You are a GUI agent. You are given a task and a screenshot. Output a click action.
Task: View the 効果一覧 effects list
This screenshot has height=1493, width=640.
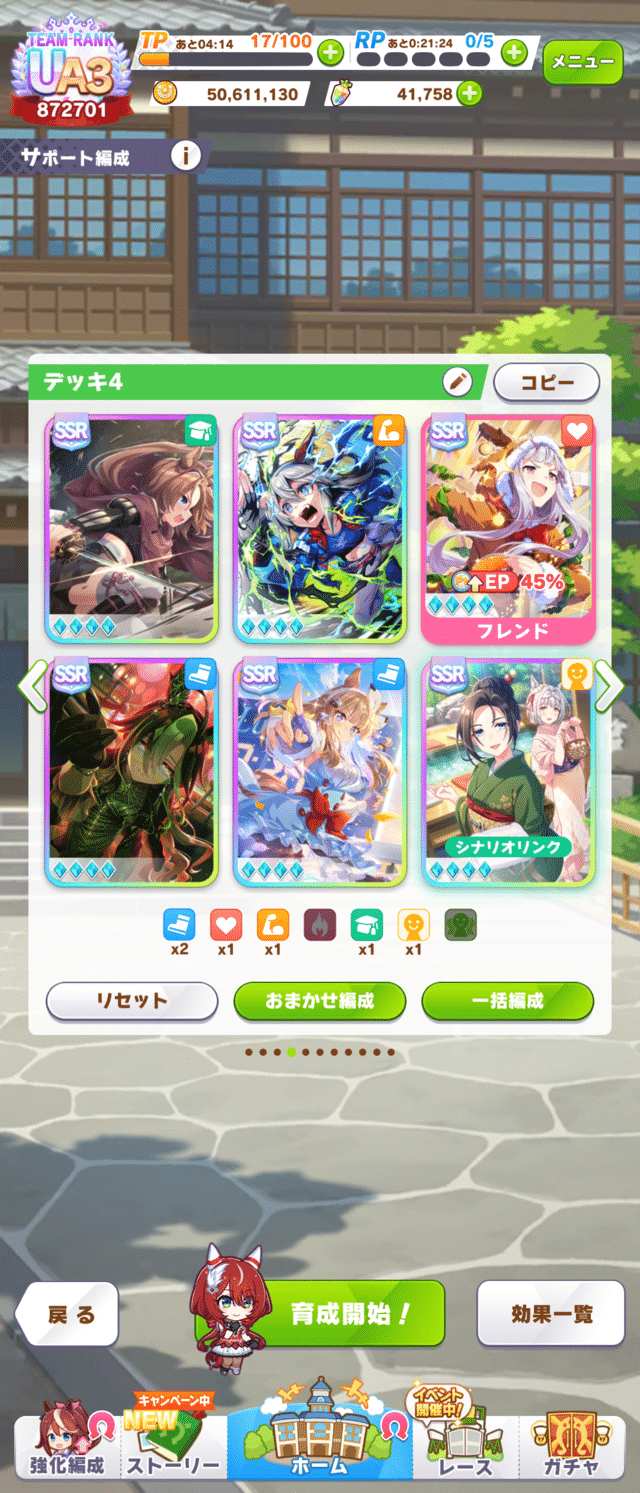pos(551,1314)
